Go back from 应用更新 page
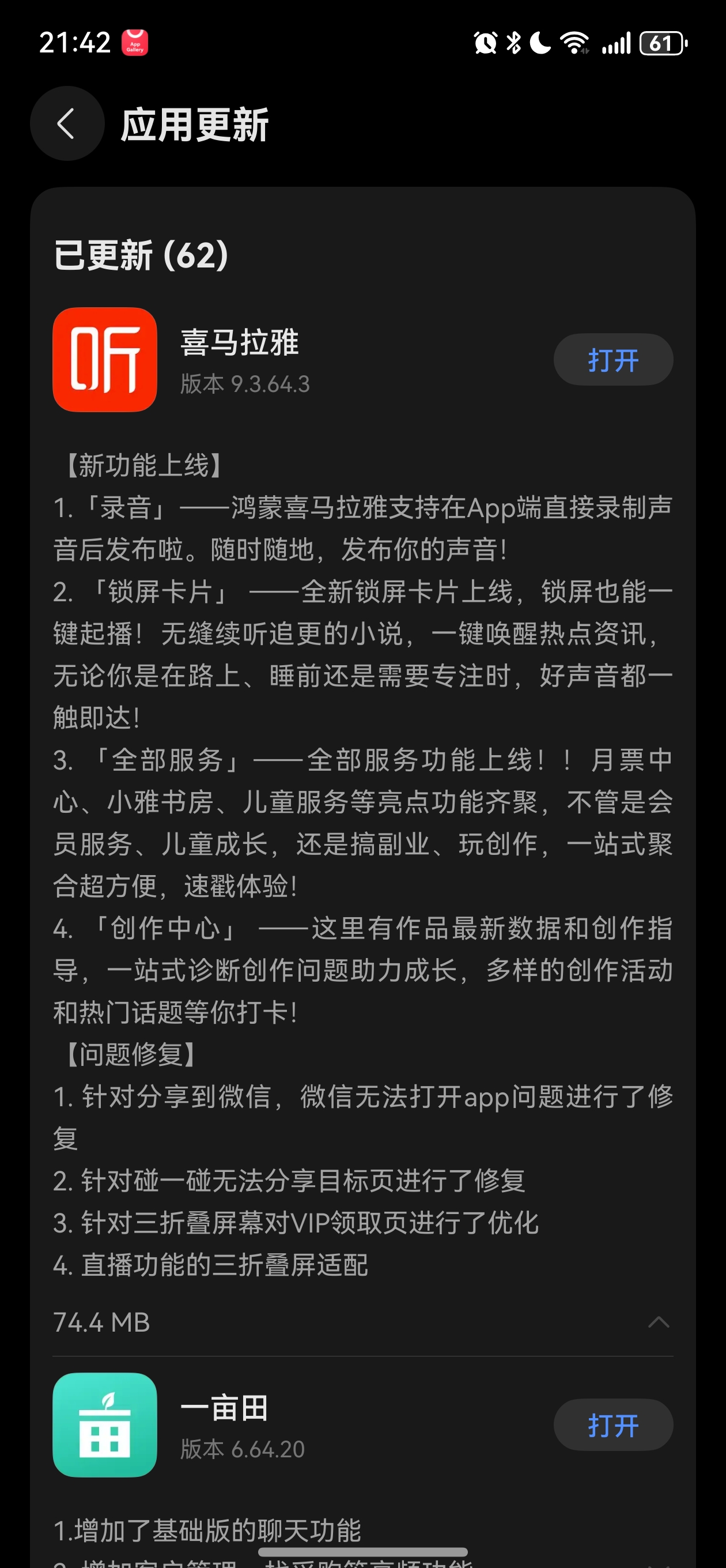This screenshot has height=1568, width=726. pos(67,123)
